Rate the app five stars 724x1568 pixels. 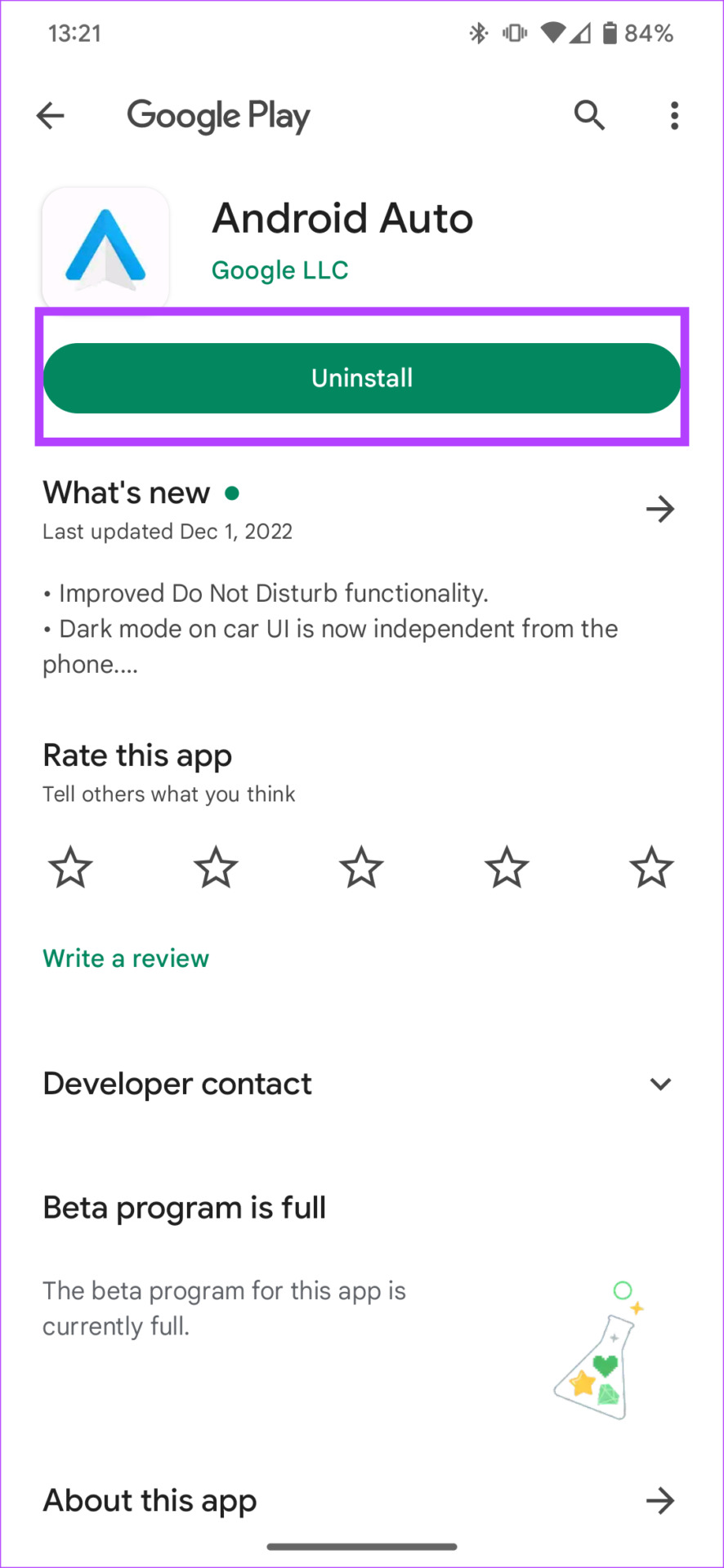[x=651, y=867]
